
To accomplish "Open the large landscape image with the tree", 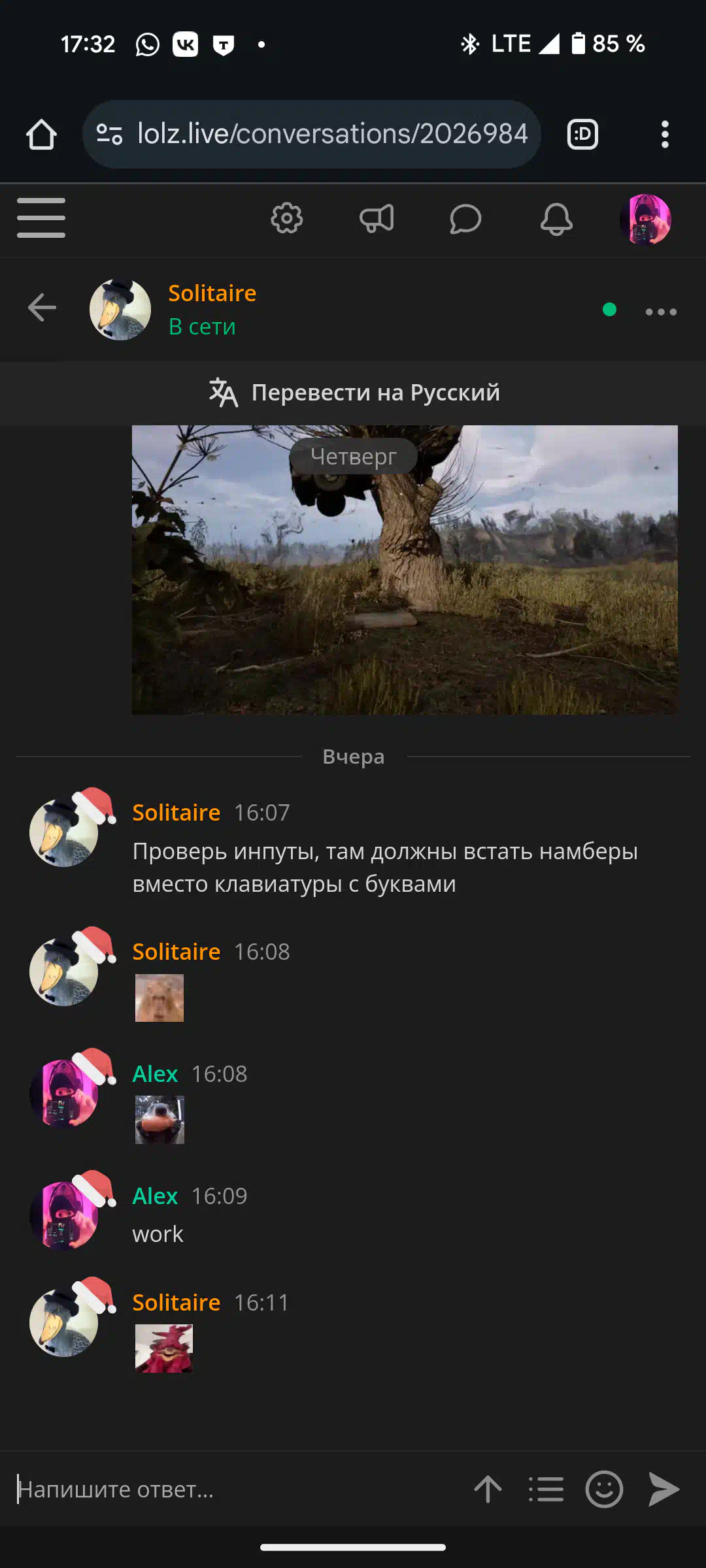I will [405, 570].
